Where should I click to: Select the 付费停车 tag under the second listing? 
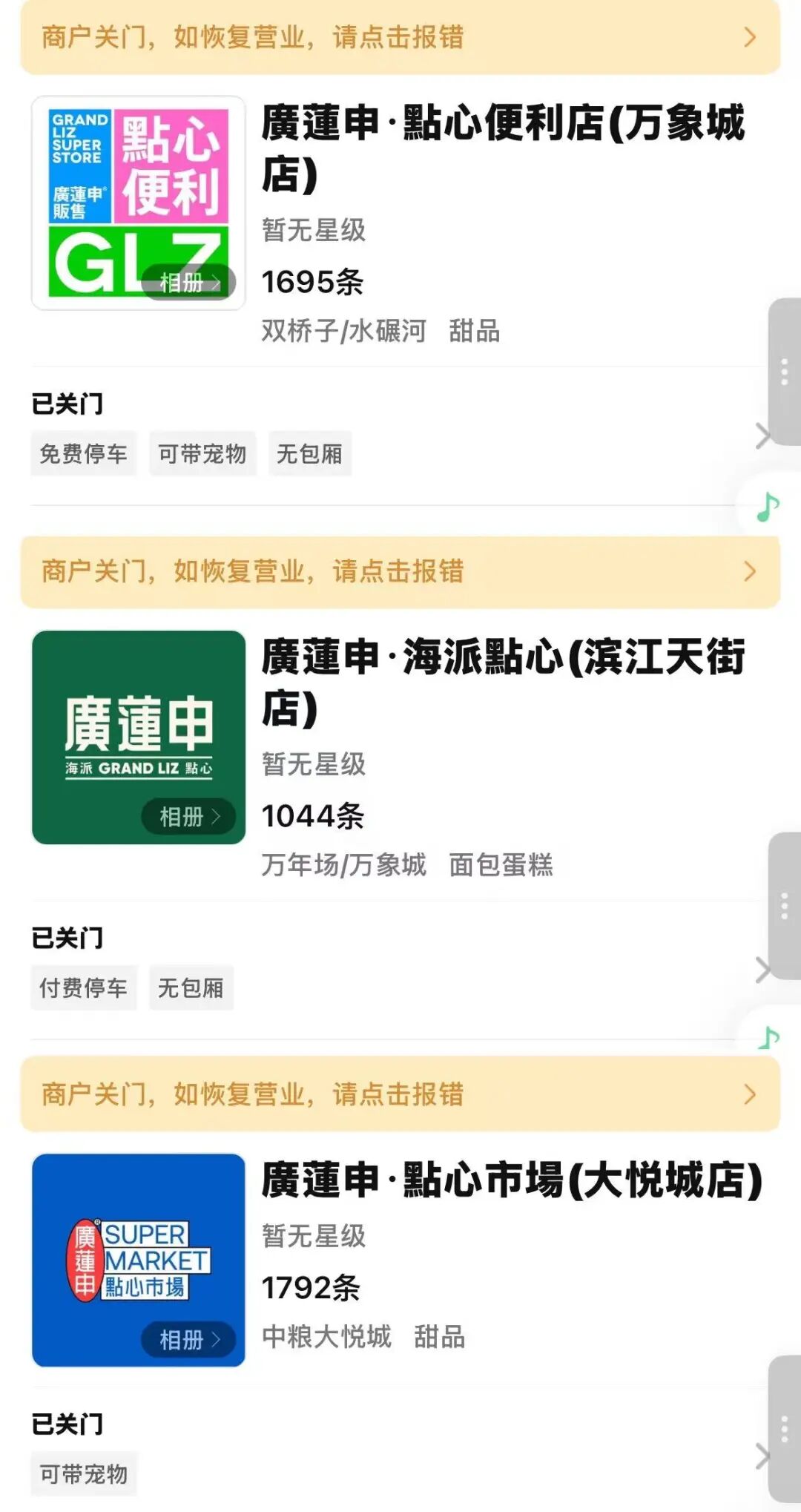click(83, 987)
